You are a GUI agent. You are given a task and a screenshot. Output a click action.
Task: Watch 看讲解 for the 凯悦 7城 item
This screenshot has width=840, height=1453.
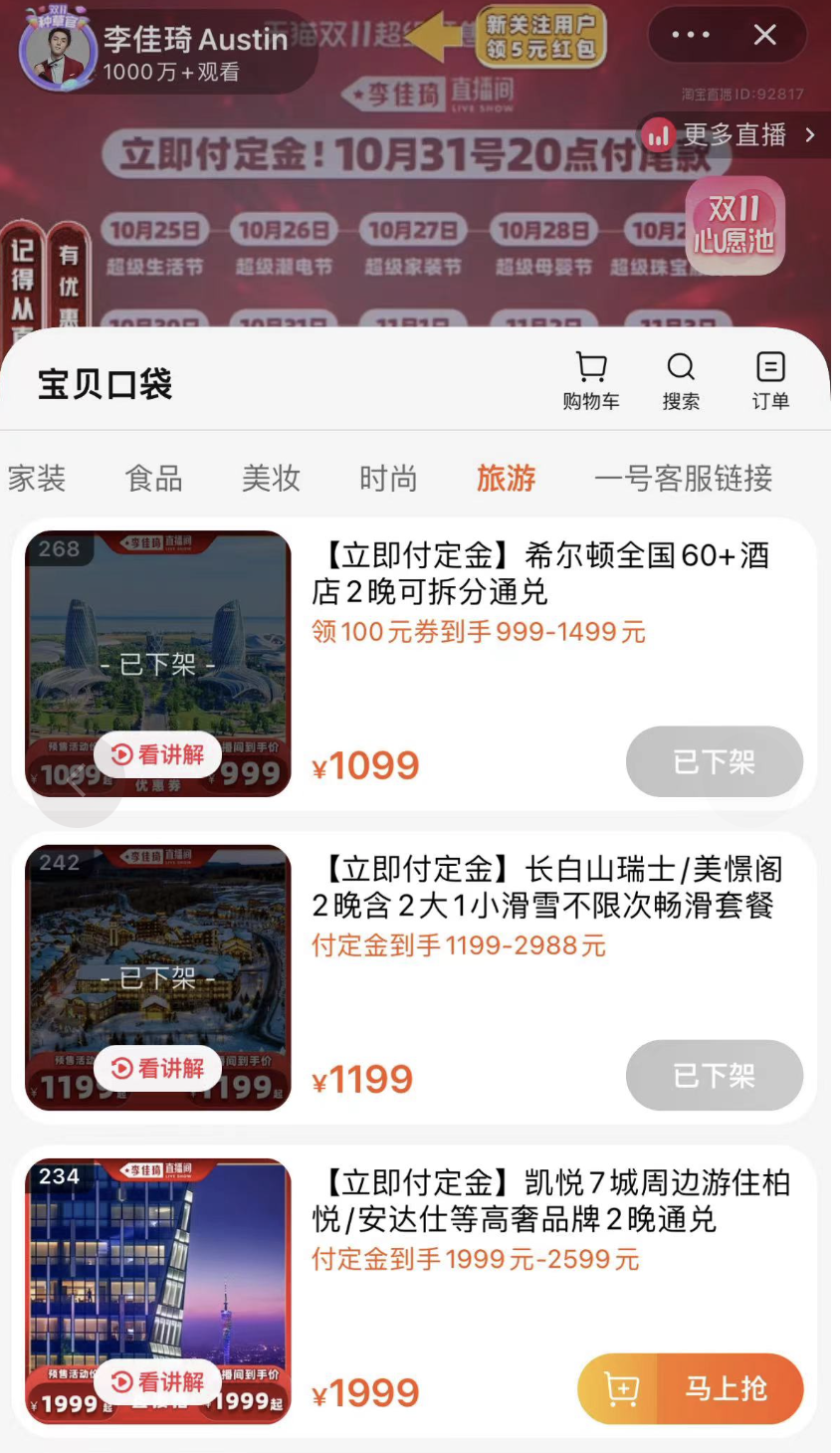click(158, 1381)
